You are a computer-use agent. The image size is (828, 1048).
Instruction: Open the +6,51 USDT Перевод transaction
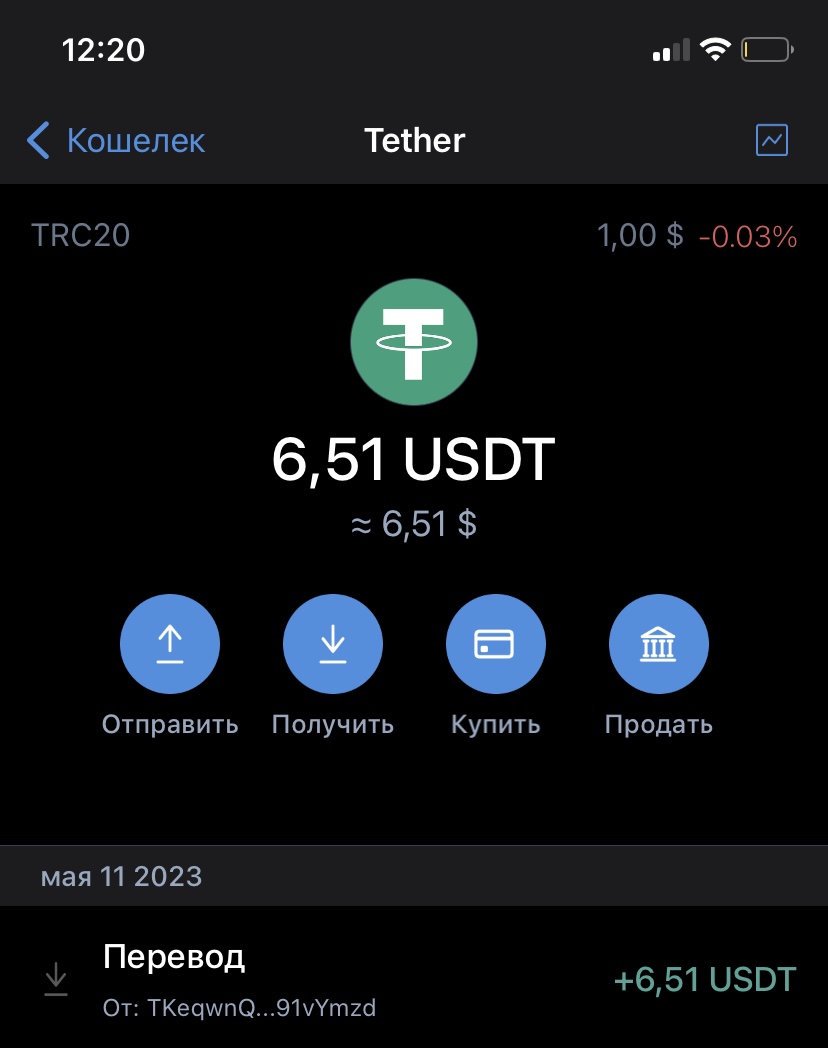pos(414,978)
